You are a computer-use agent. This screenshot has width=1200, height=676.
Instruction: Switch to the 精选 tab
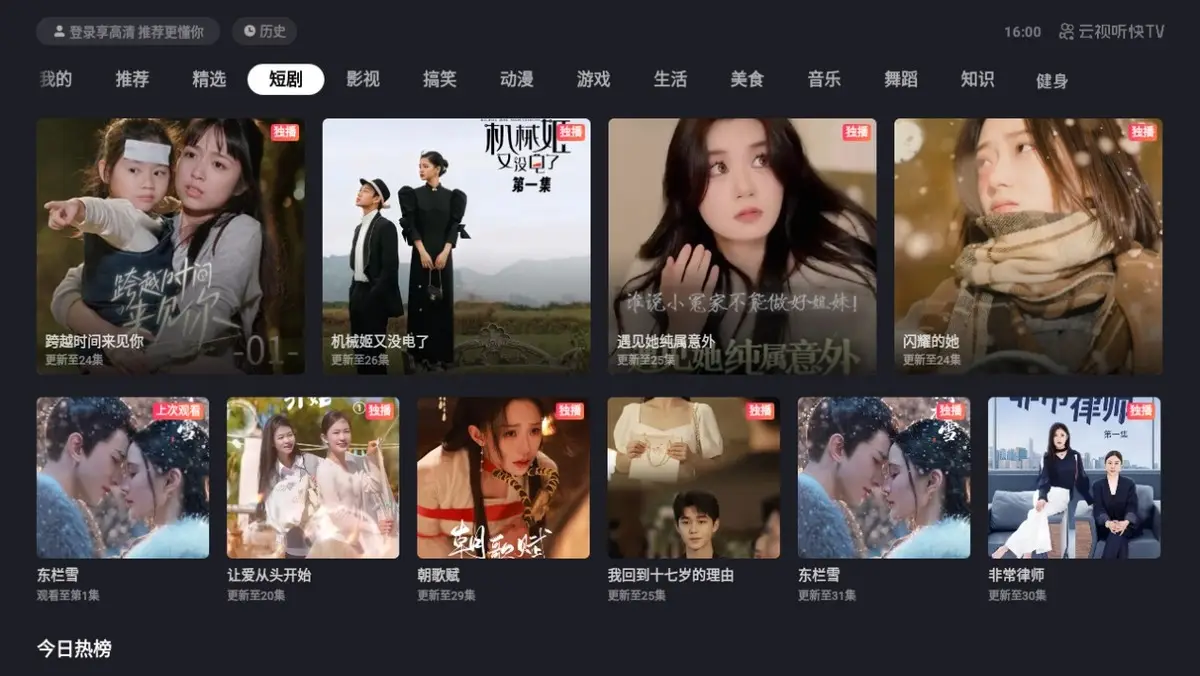click(x=209, y=80)
